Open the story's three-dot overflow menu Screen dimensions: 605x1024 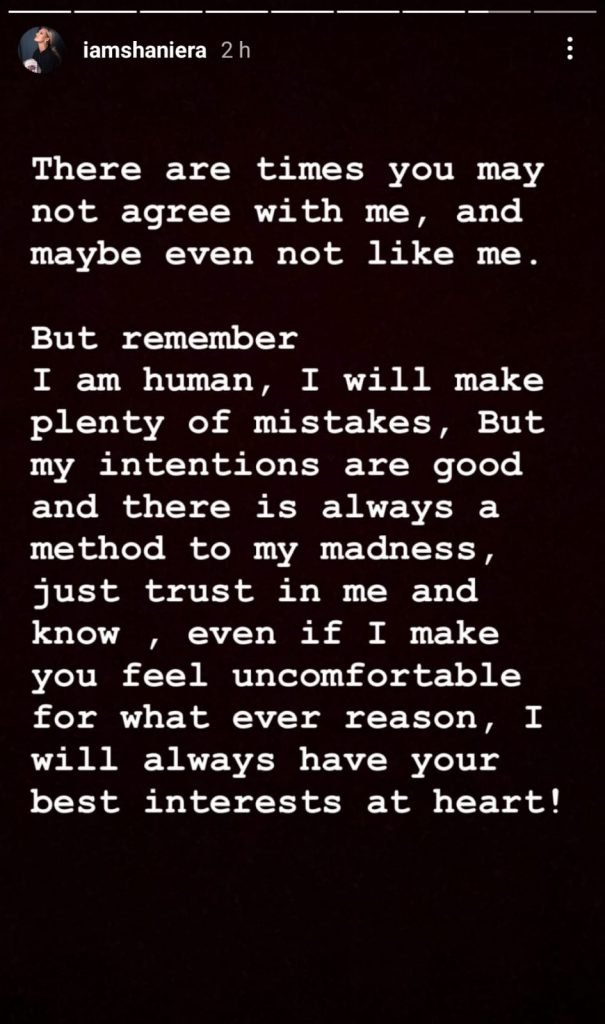(570, 49)
